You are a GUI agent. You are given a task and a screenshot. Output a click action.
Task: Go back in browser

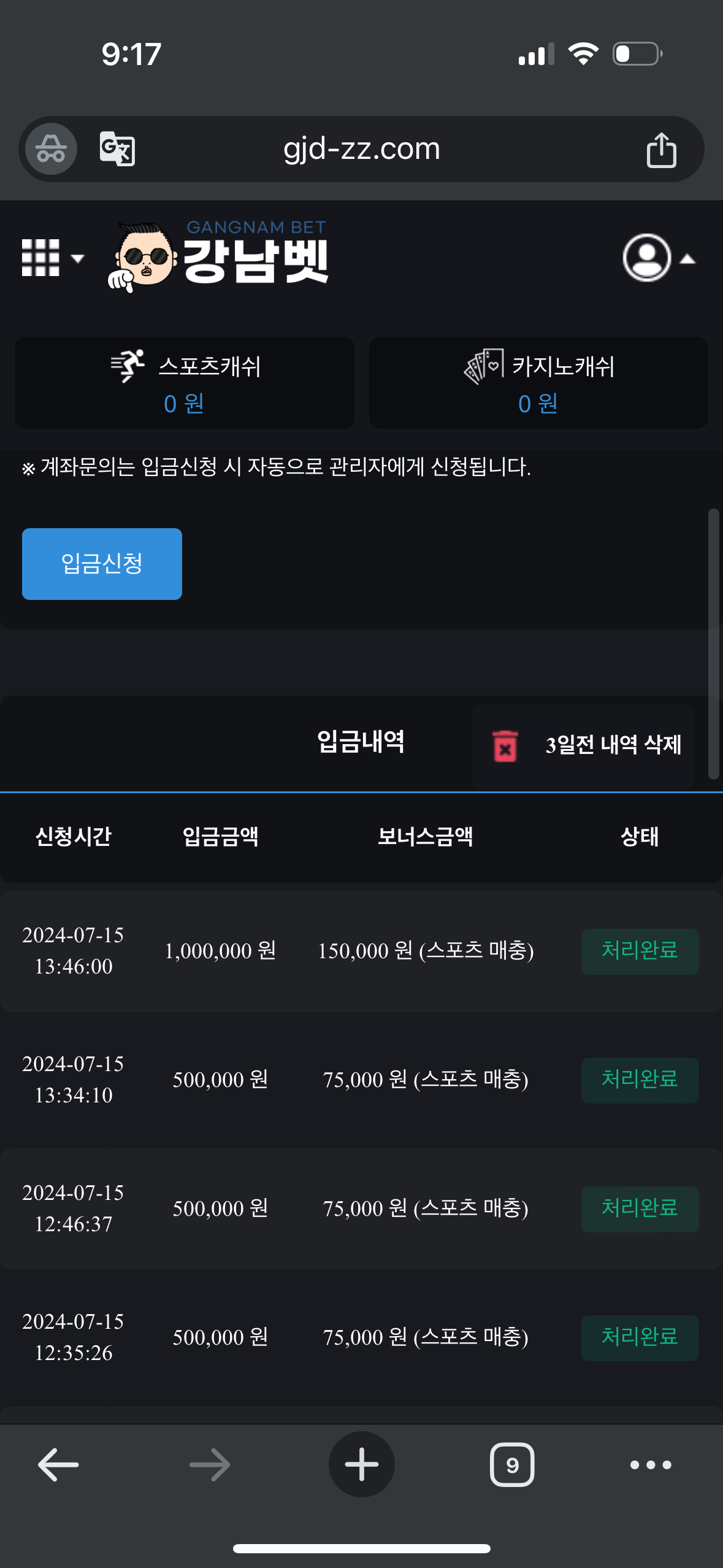(x=58, y=1465)
